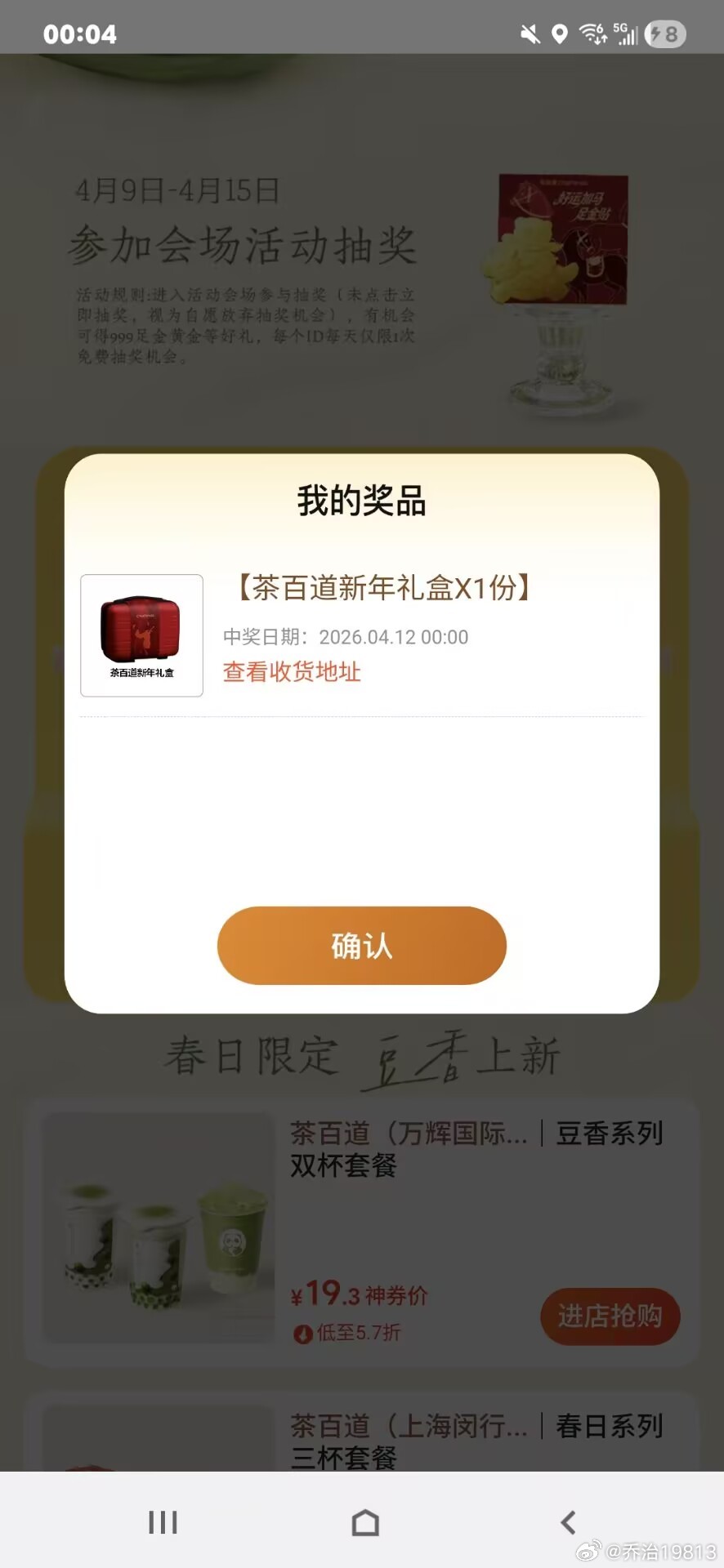Screen dimensions: 724x1568
Task: Go back using the system back button
Action: coord(568,1522)
